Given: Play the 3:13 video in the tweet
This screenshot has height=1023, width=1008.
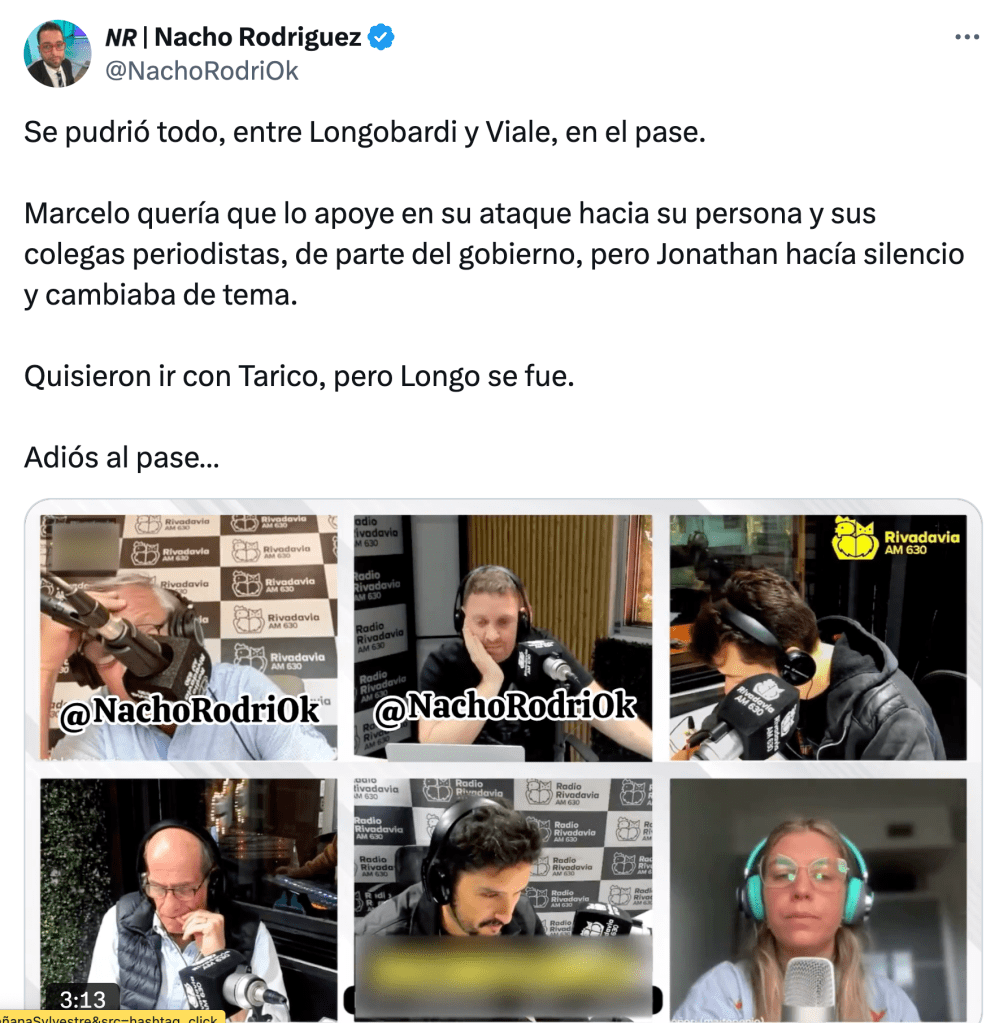Looking at the screenshot, I should pos(503,760).
